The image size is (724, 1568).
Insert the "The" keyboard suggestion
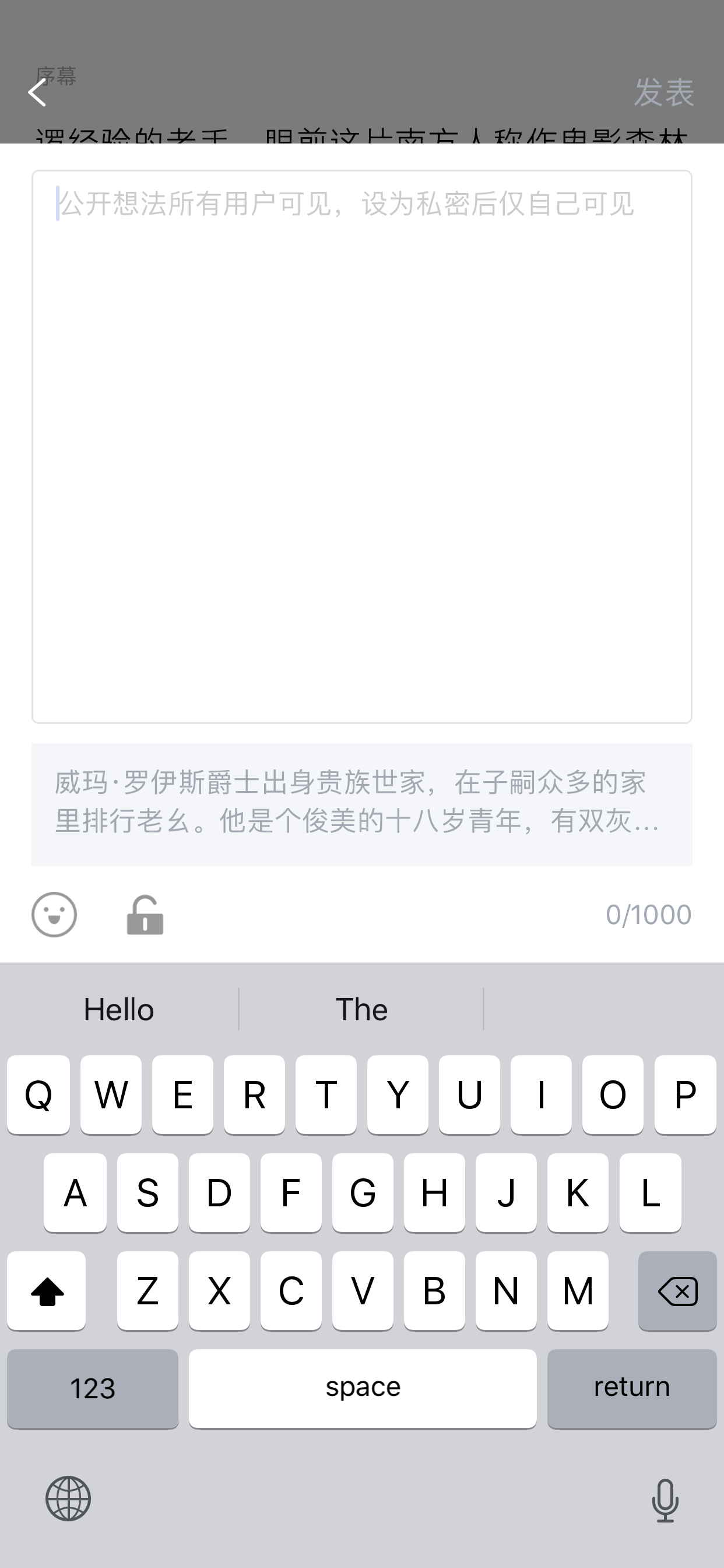361,1009
